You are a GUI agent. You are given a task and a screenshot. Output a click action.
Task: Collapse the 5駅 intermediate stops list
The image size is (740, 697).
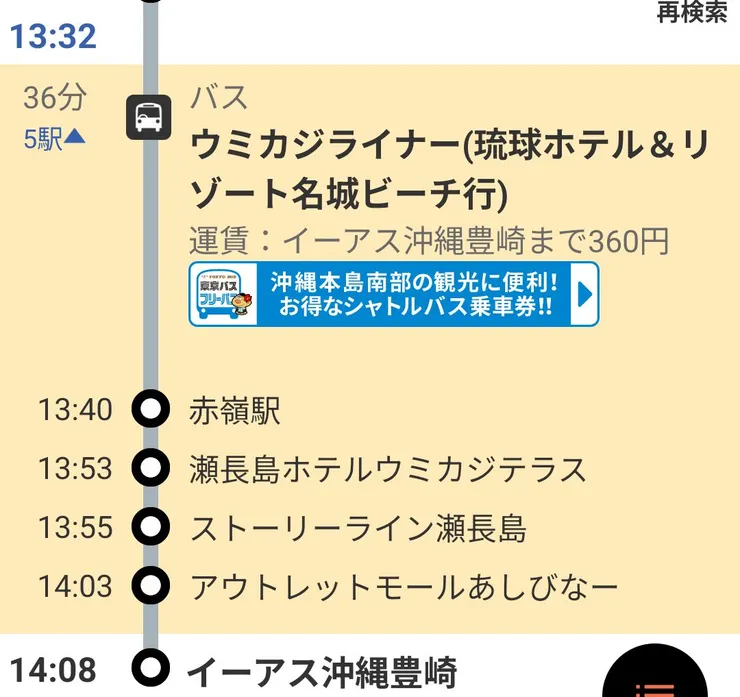(55, 139)
